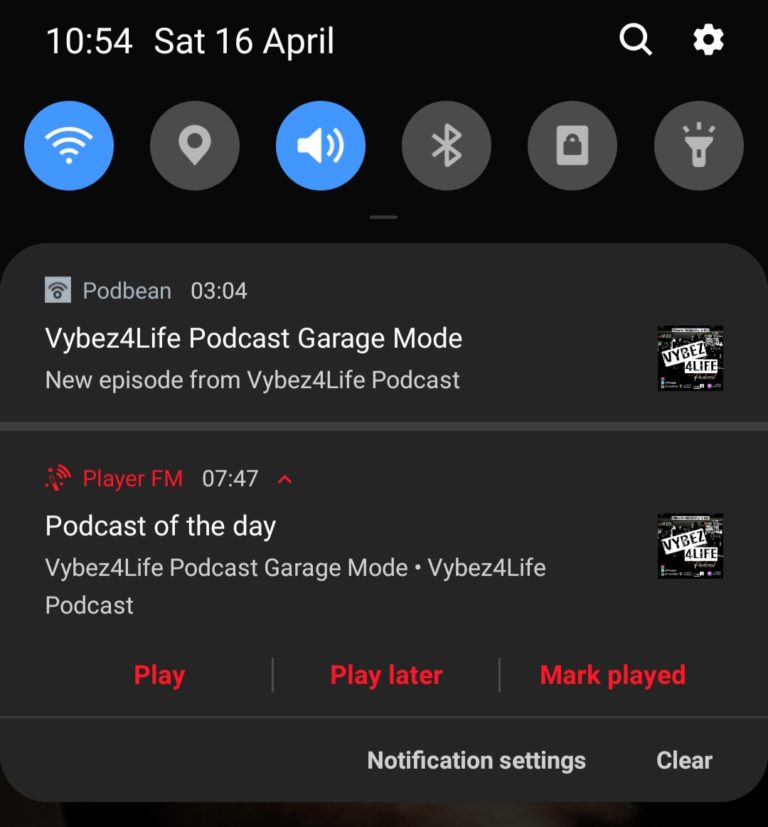Turn off Wi-Fi quick toggle

[x=69, y=146]
